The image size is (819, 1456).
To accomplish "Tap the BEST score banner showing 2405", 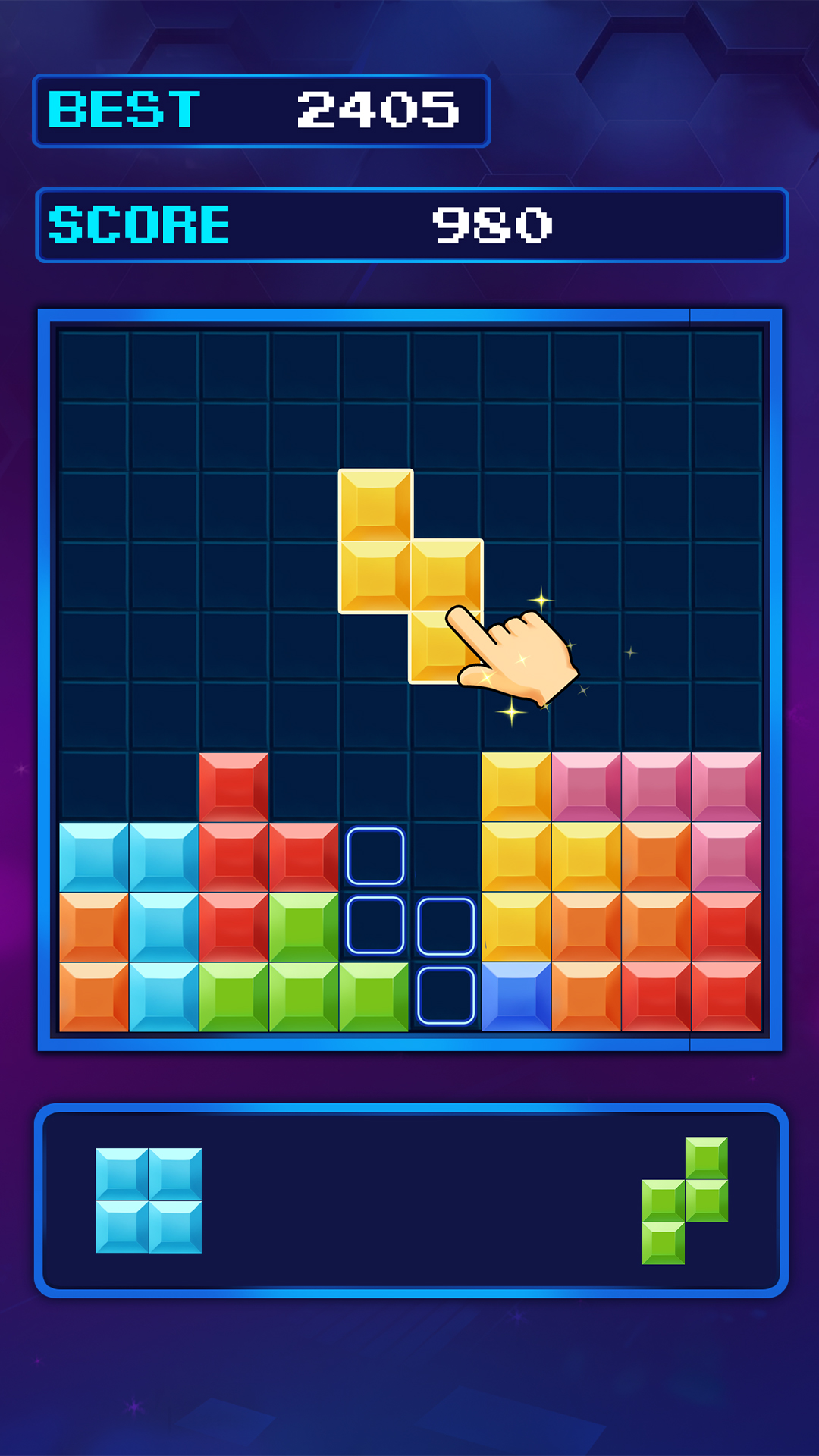I will click(262, 110).
